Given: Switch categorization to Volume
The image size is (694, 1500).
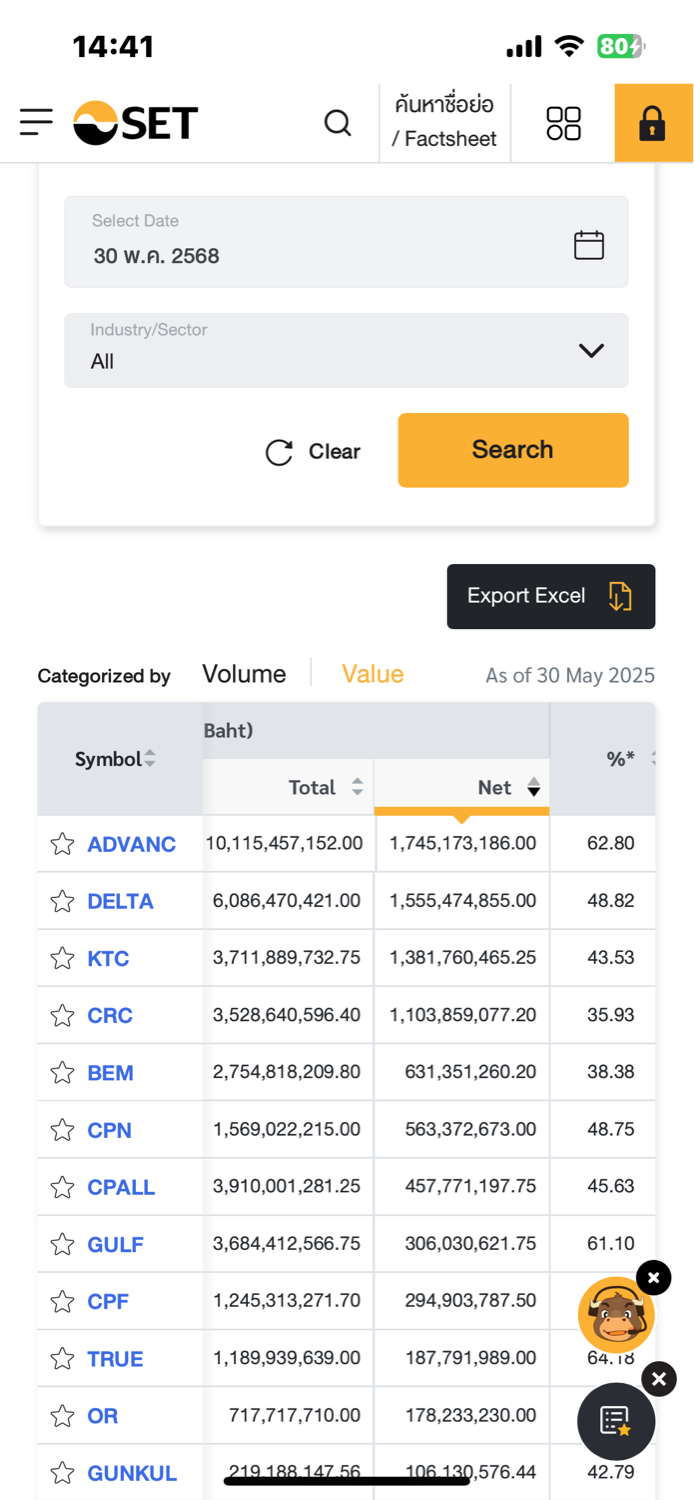Looking at the screenshot, I should coord(244,674).
